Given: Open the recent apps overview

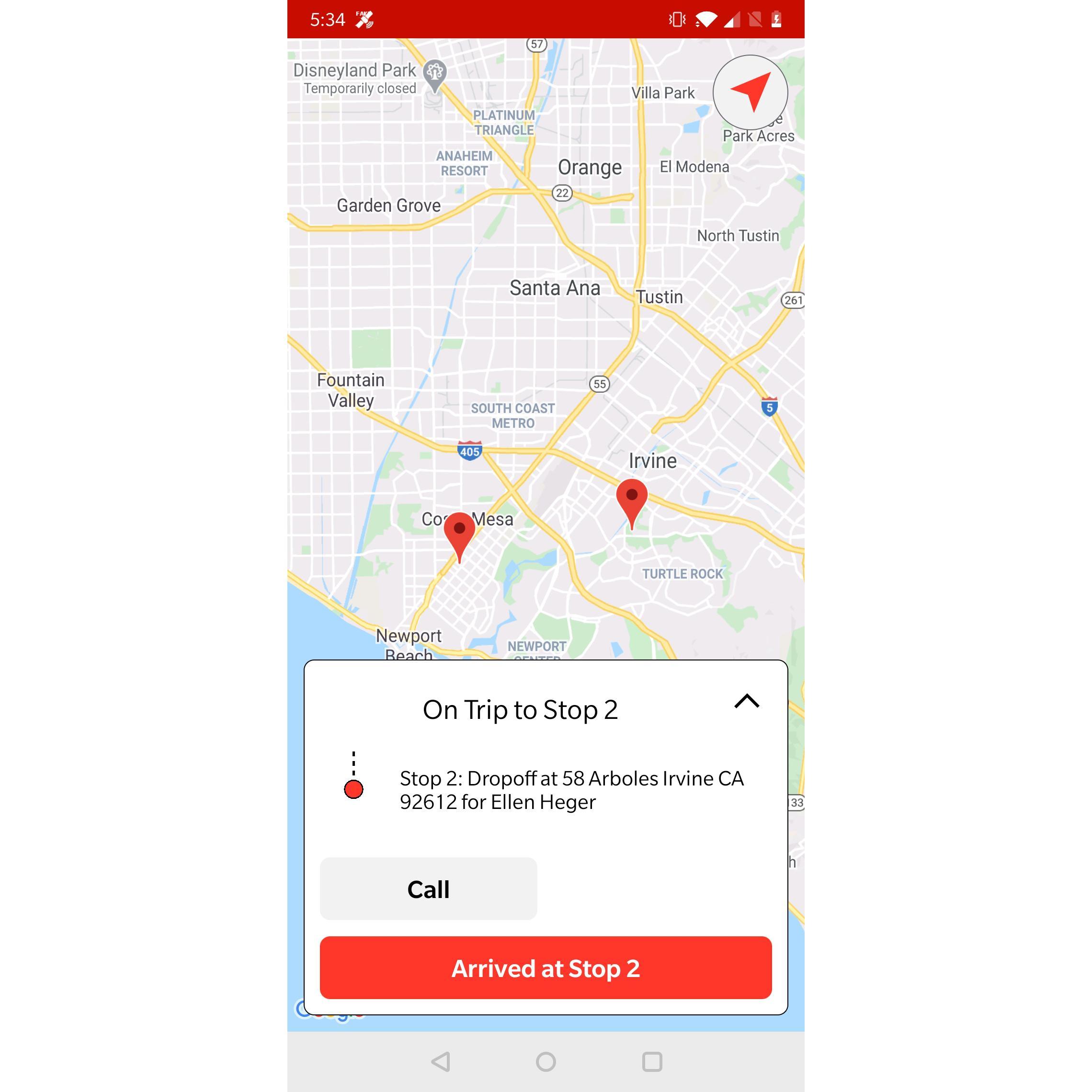Looking at the screenshot, I should 652,1061.
